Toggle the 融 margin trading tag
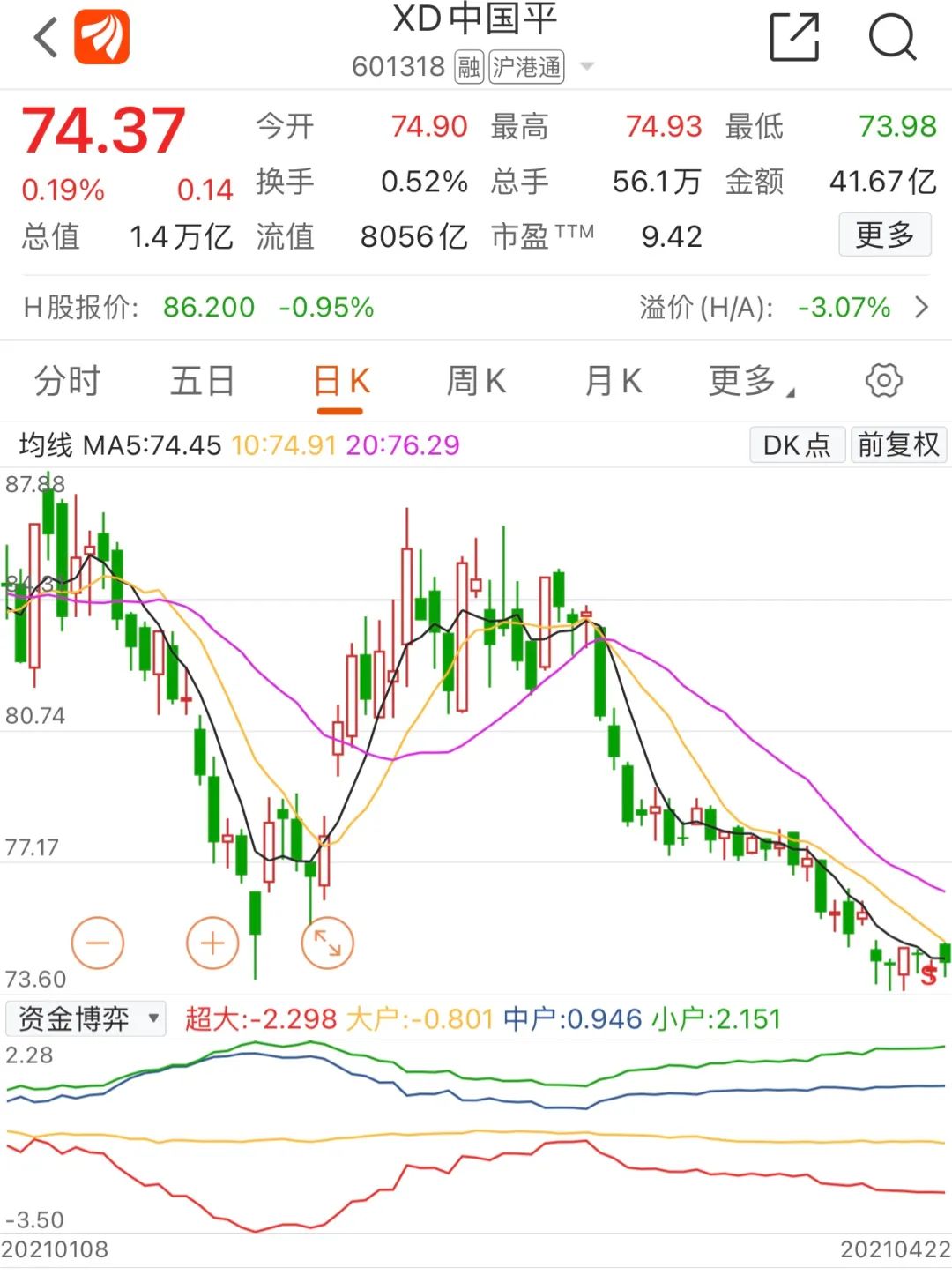Viewport: 952px width, 1275px height. tap(467, 67)
